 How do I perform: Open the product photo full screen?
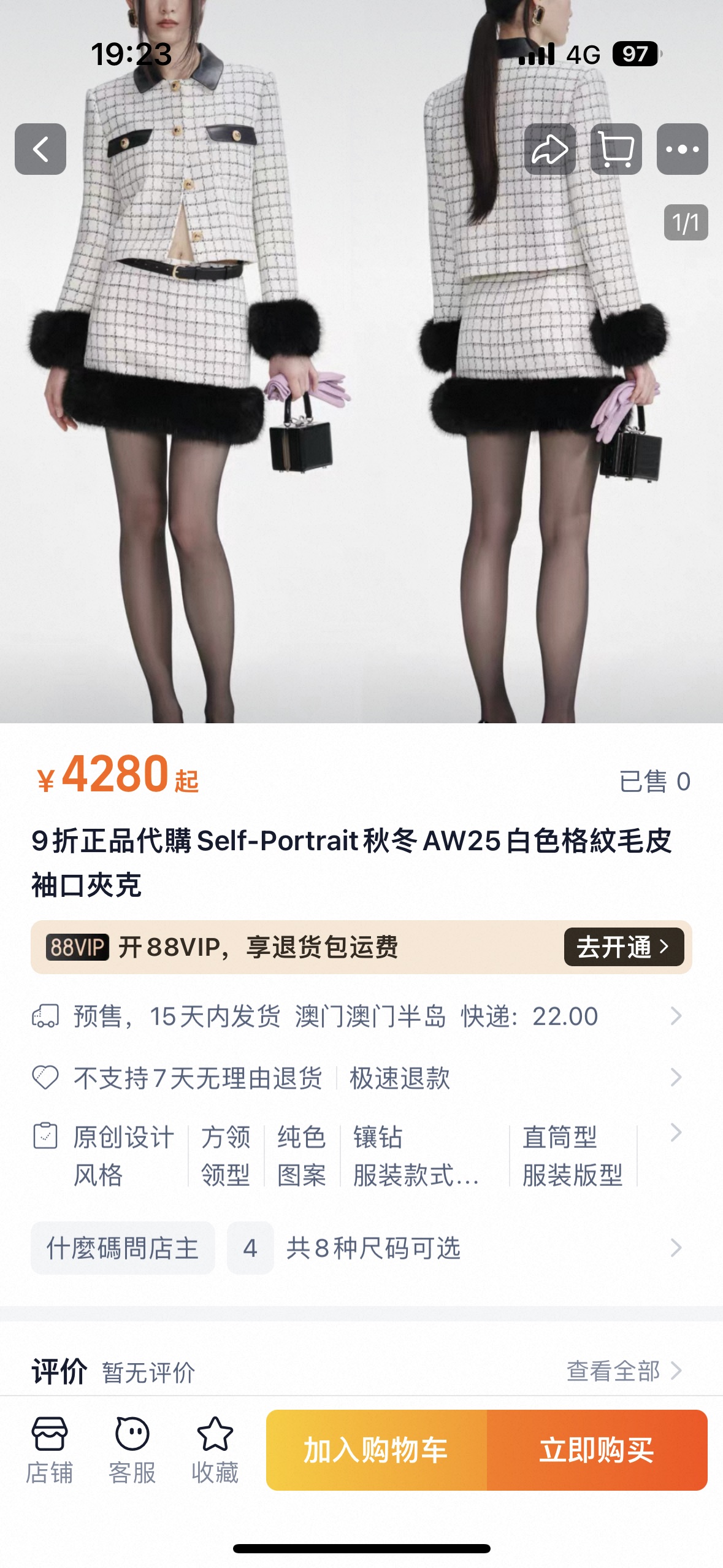(362, 429)
